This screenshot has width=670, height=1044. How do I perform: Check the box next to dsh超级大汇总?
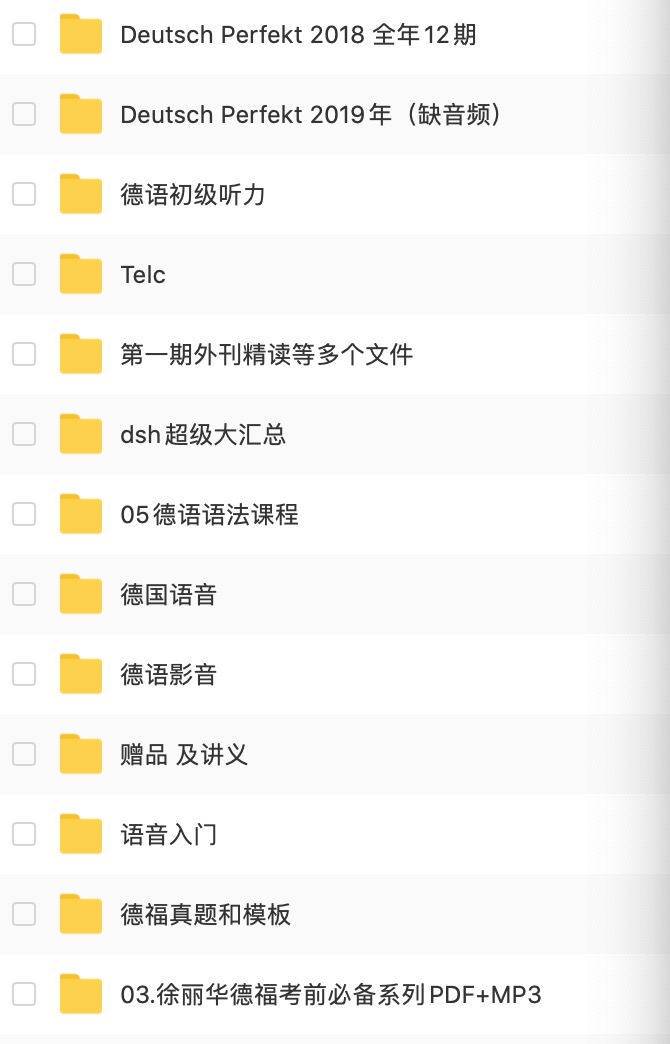tap(24, 434)
